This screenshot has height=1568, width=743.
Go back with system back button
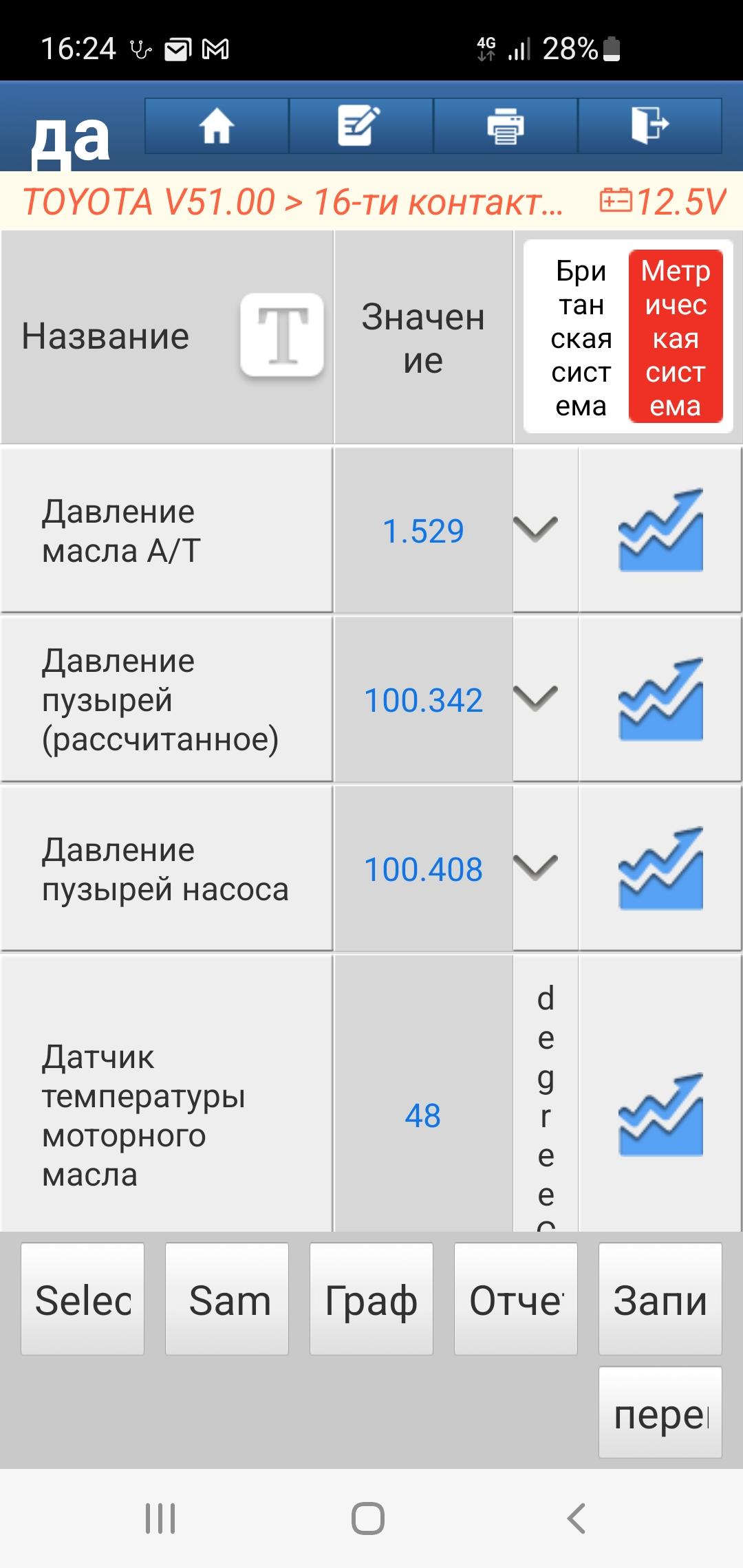577,1518
